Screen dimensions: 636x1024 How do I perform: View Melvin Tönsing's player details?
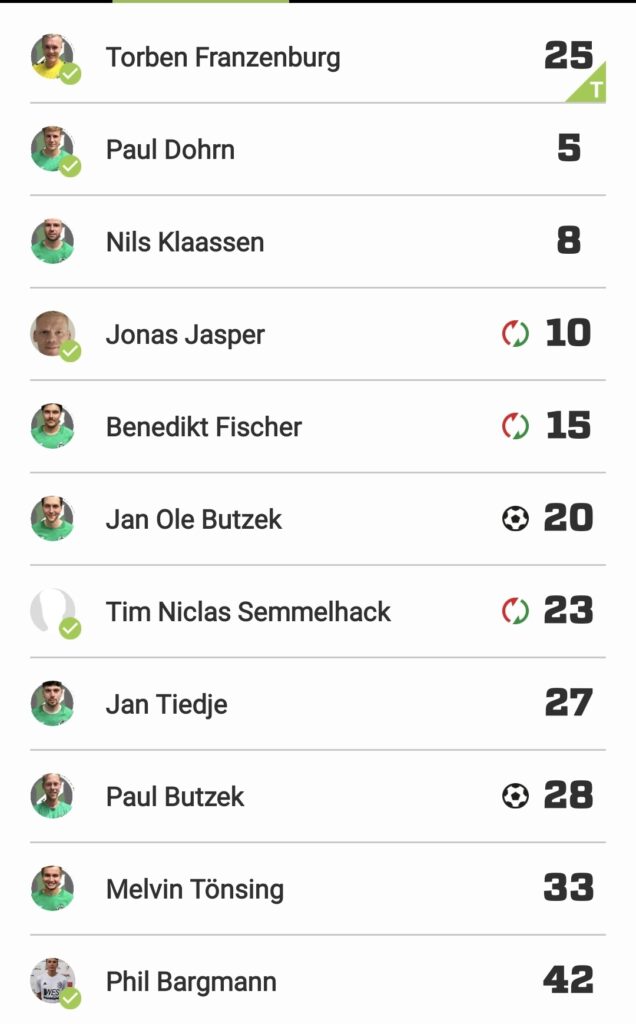(x=195, y=889)
